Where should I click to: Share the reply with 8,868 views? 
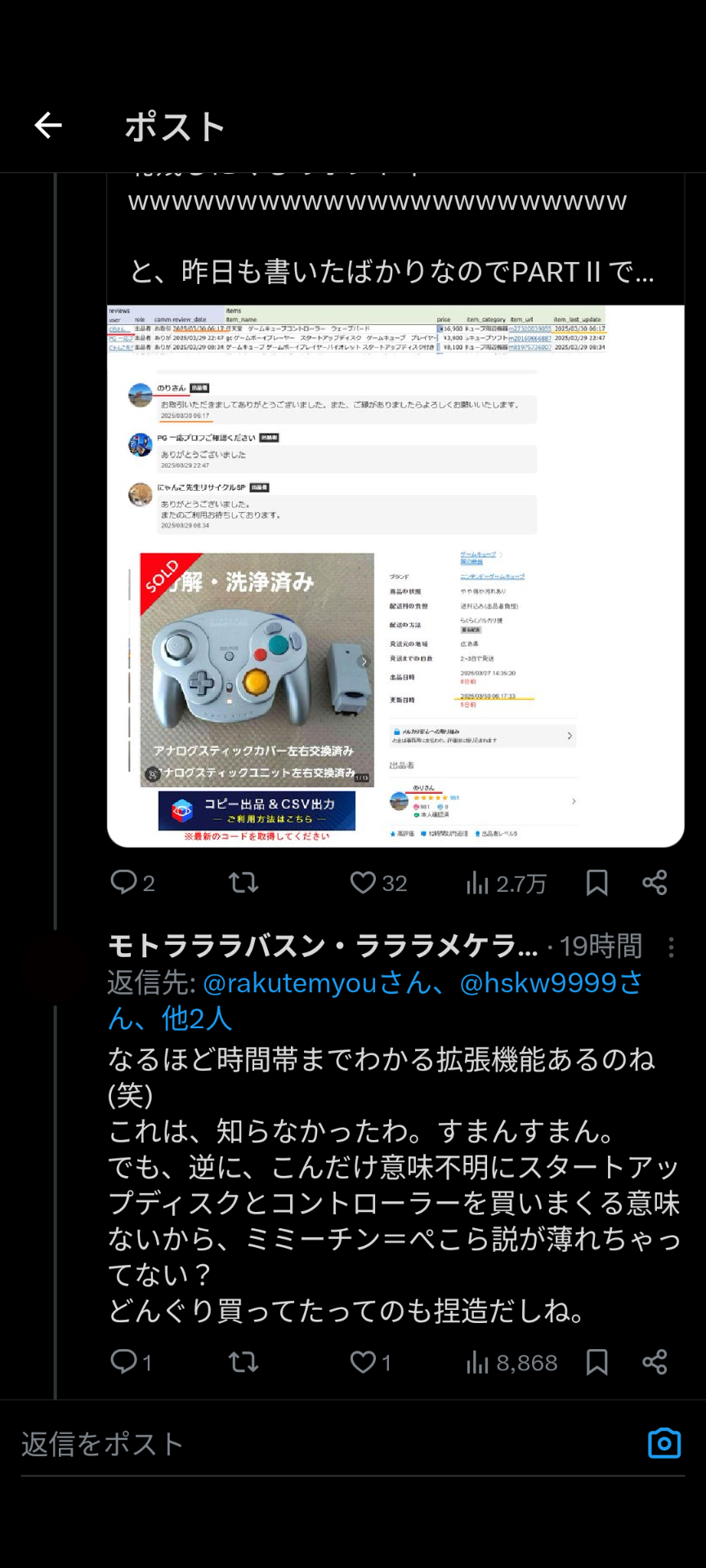[655, 1361]
